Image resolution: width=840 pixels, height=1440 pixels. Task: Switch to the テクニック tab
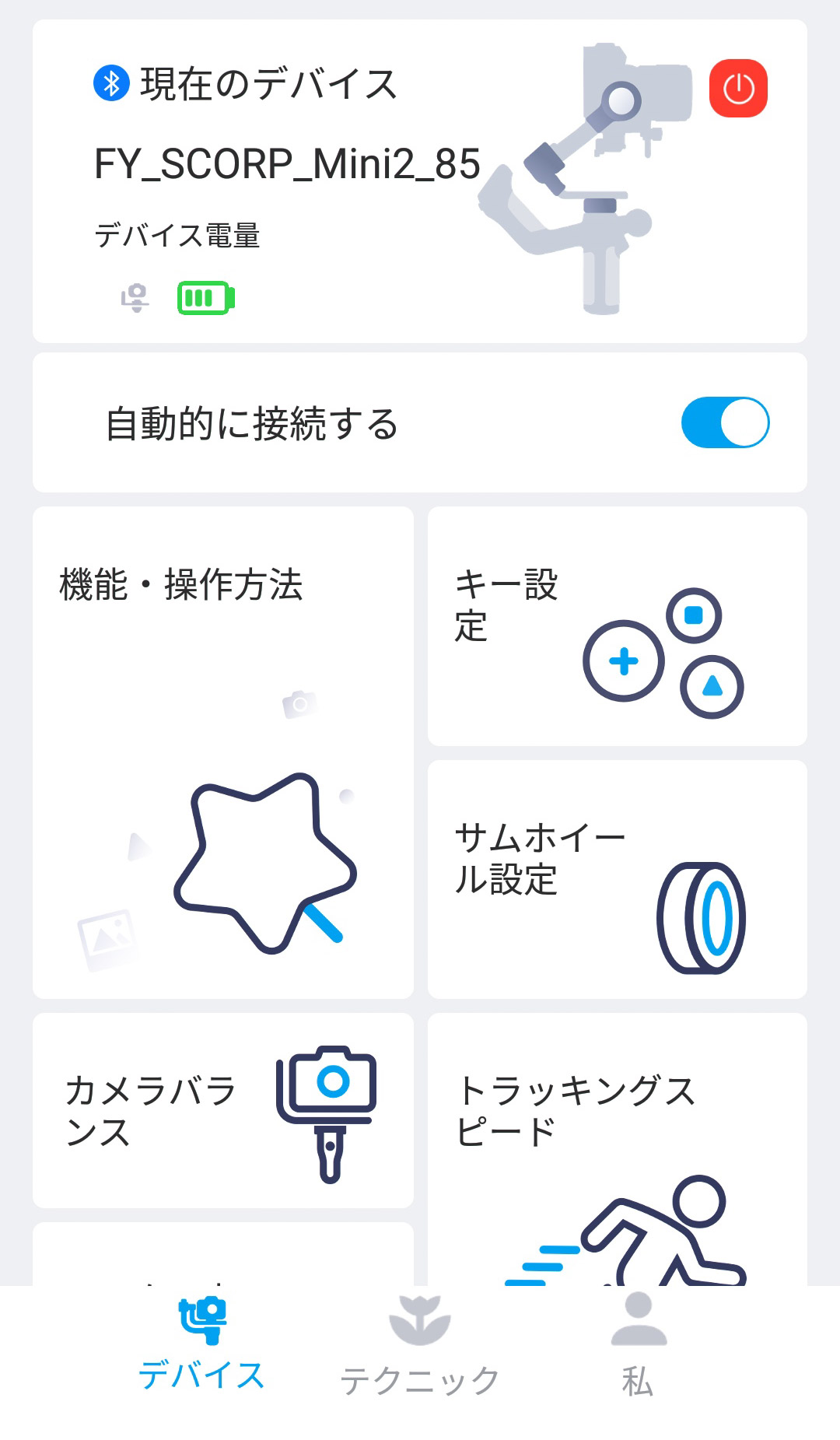[418, 1354]
